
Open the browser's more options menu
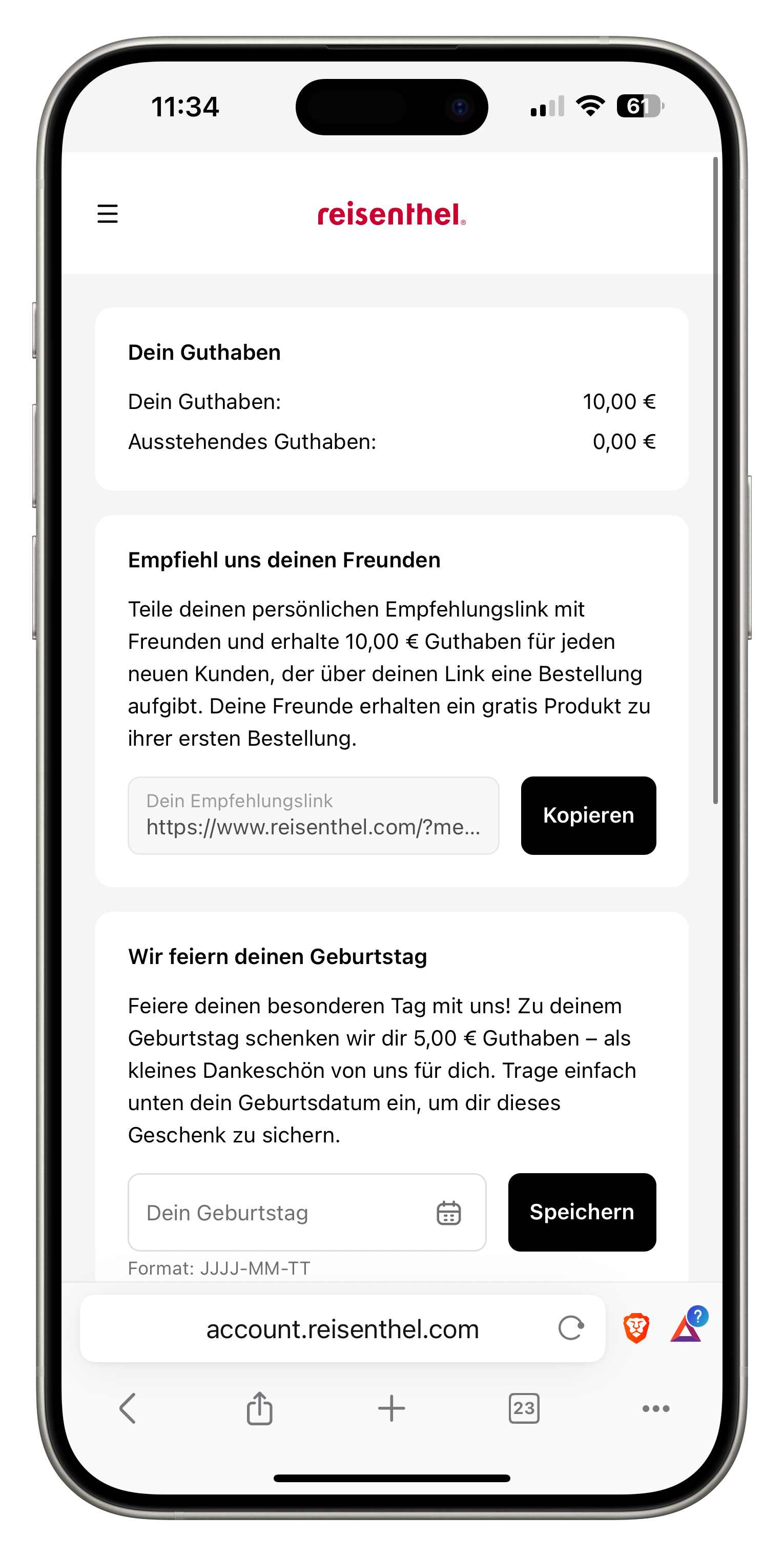pos(655,1408)
